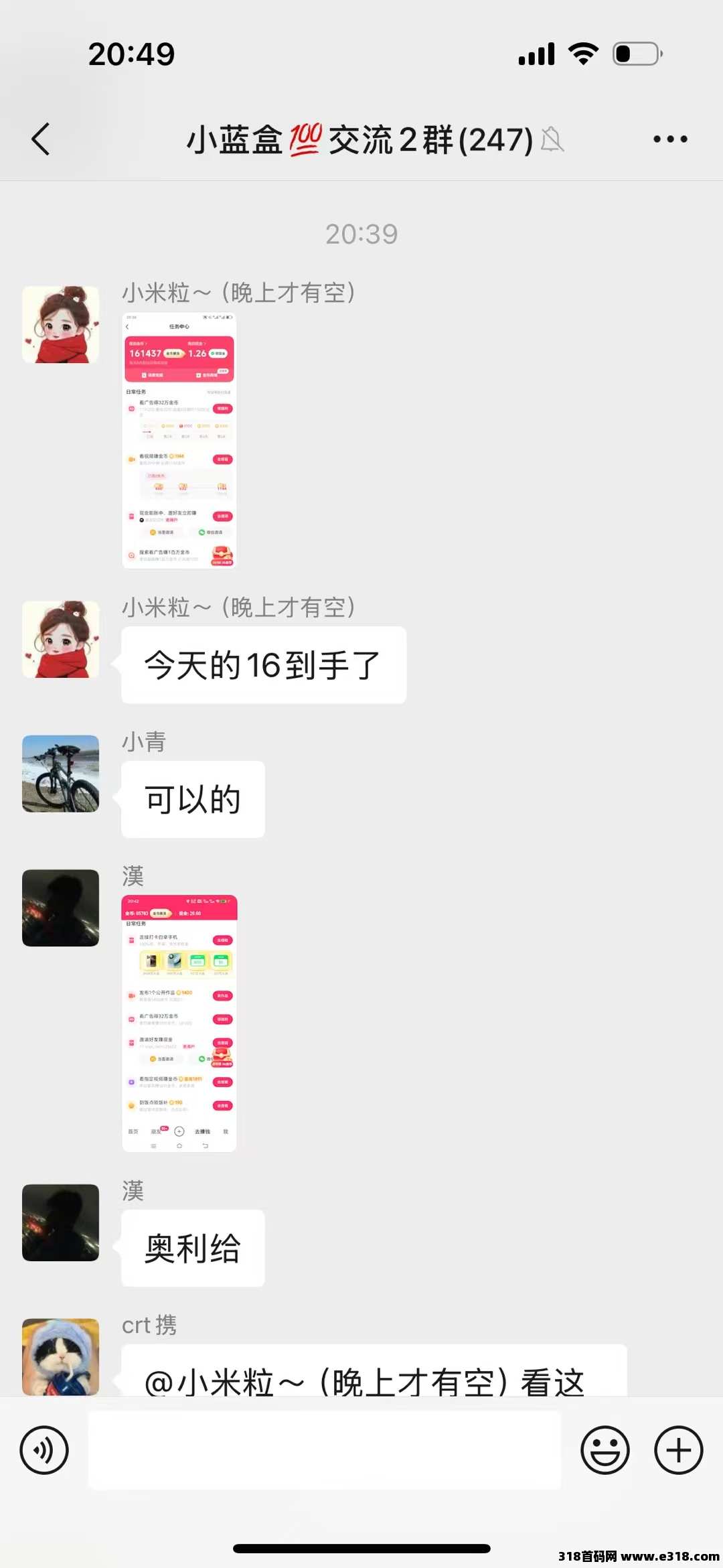This screenshot has height=1568, width=723.
Task: Tap 小米粒～'s avatar beside the 16到手了 message
Action: pyautogui.click(x=61, y=639)
